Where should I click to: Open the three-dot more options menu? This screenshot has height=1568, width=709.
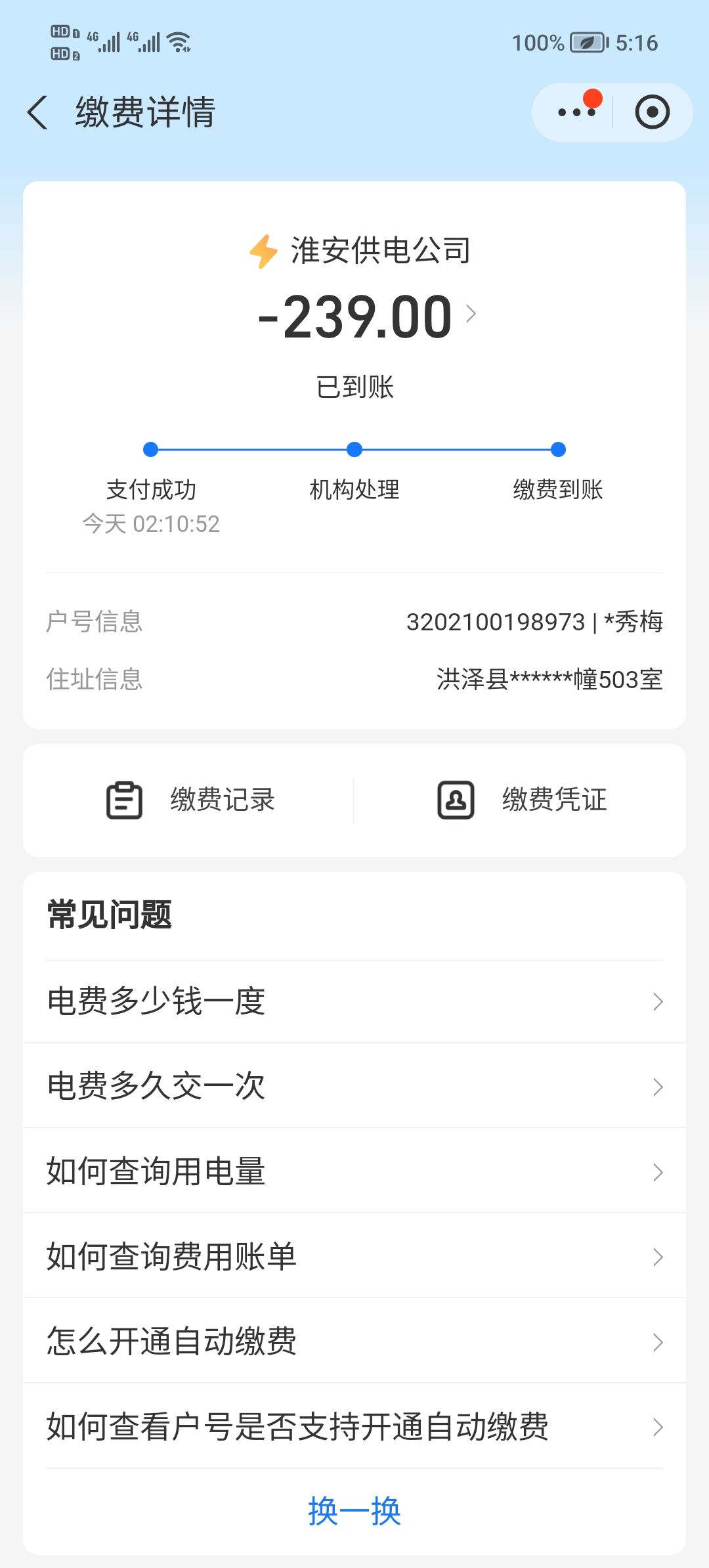[x=576, y=112]
